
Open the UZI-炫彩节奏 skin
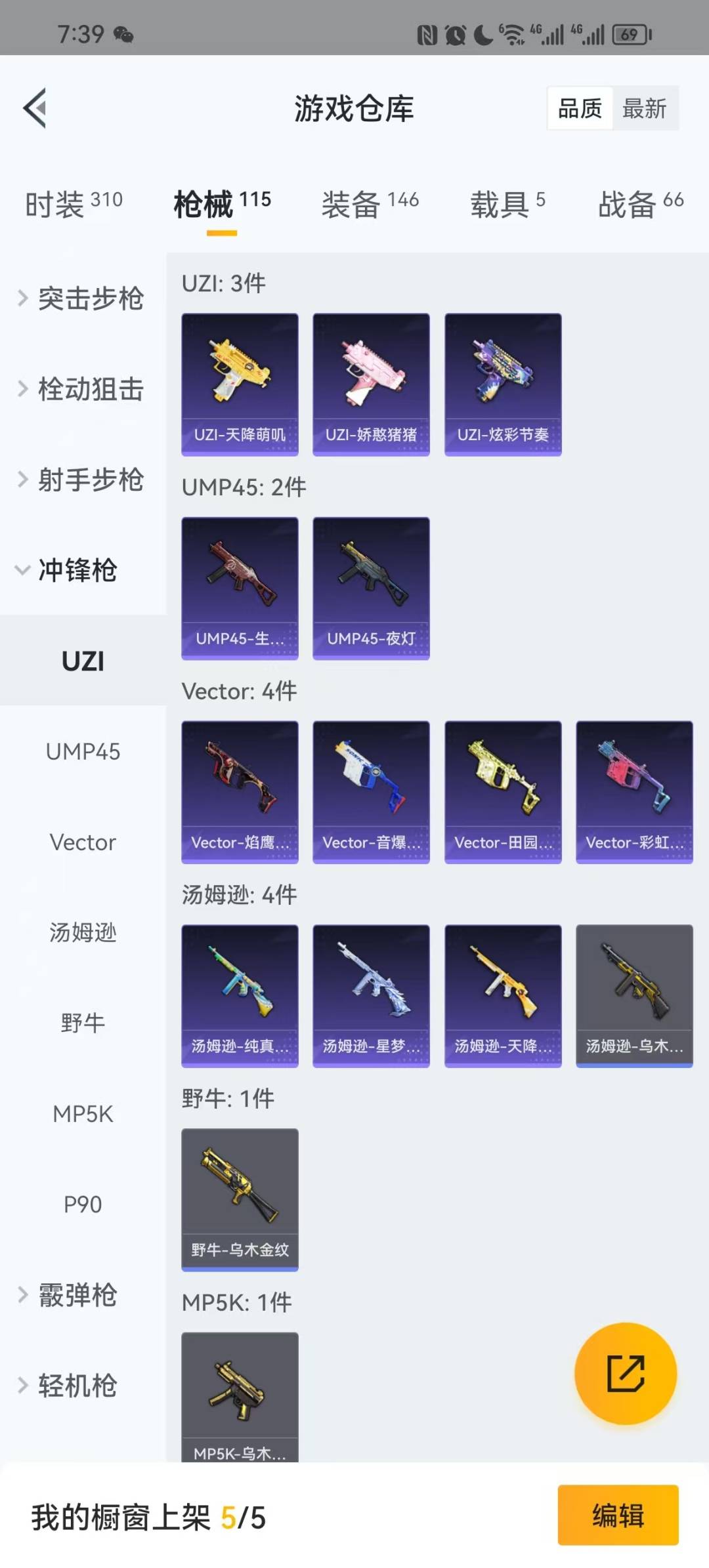[x=503, y=384]
